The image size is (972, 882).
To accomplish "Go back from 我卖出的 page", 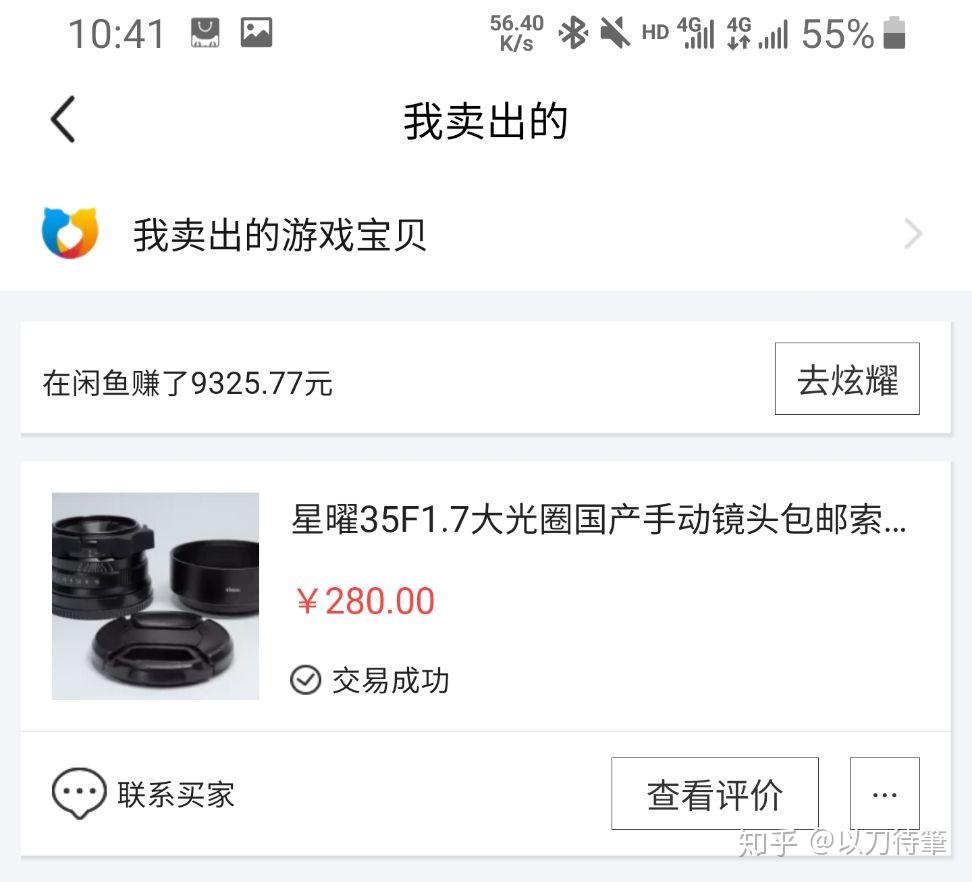I will 63,121.
